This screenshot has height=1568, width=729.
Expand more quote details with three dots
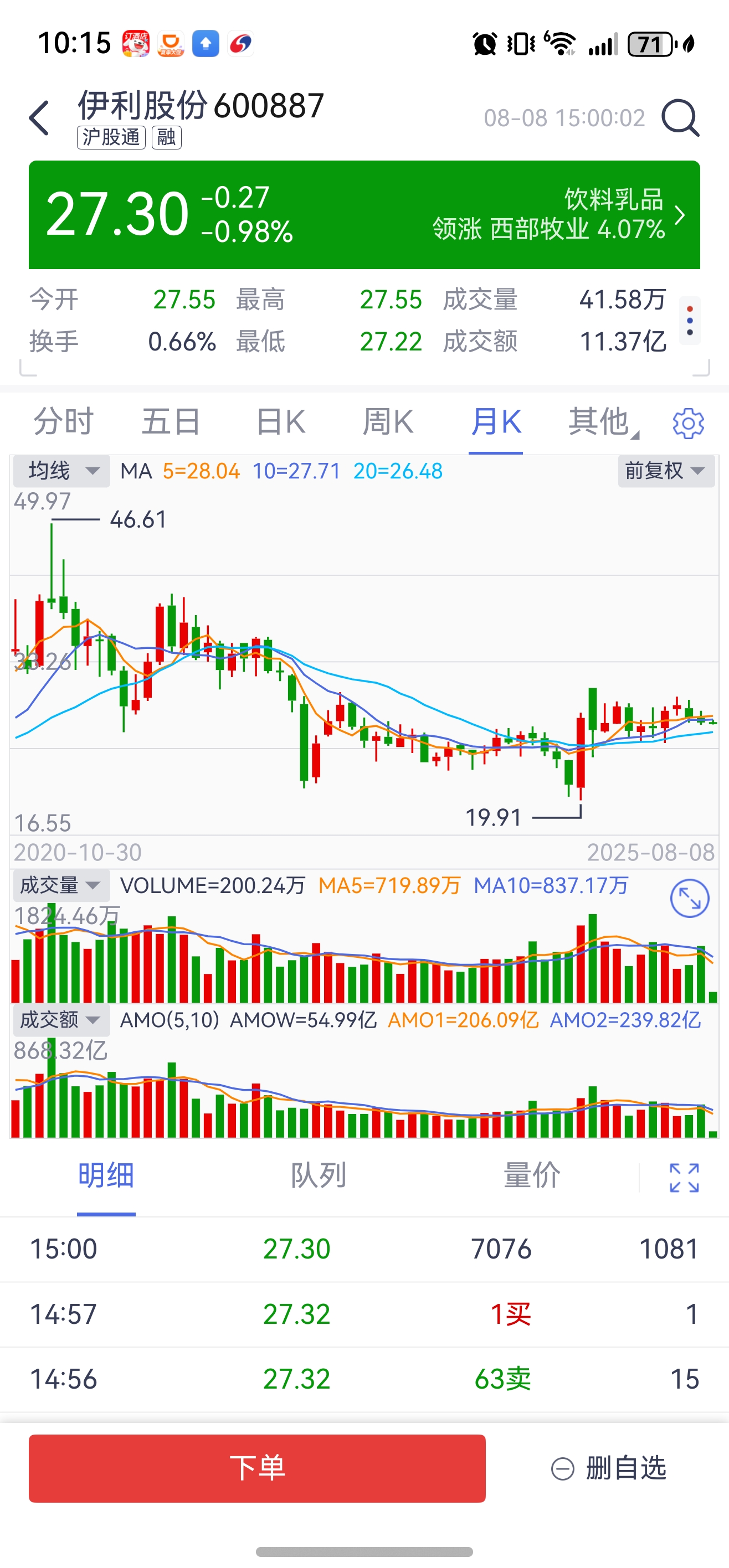point(690,321)
